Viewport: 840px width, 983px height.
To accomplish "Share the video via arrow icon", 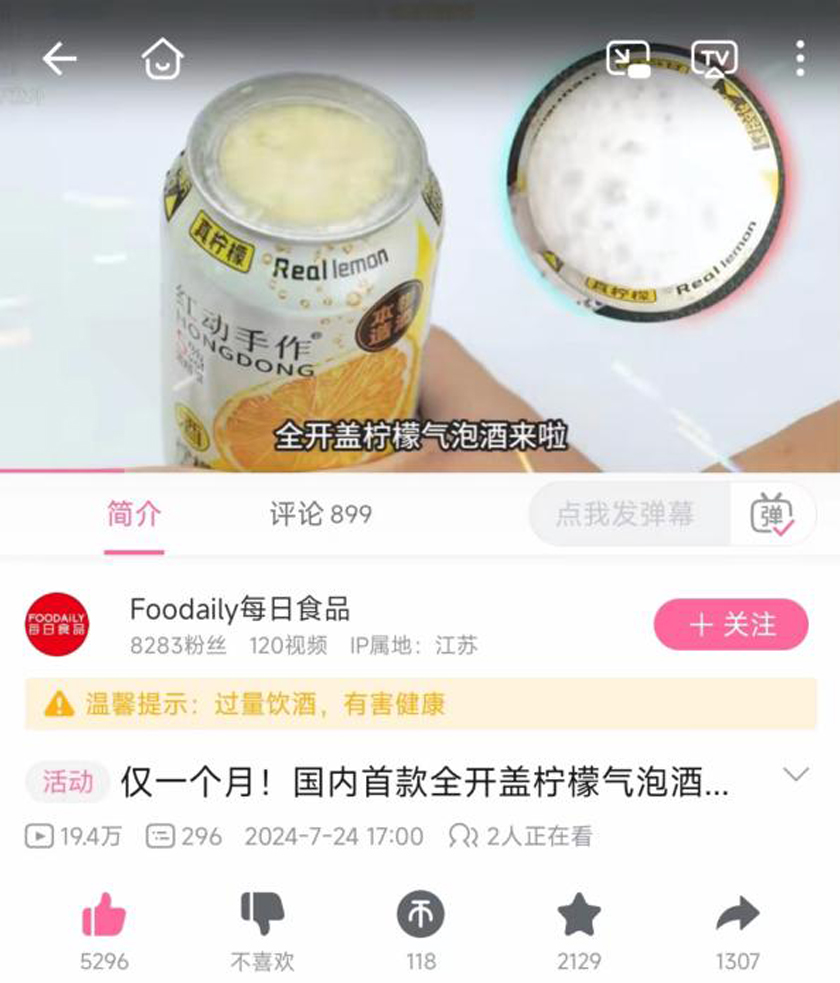I will pyautogui.click(x=737, y=915).
